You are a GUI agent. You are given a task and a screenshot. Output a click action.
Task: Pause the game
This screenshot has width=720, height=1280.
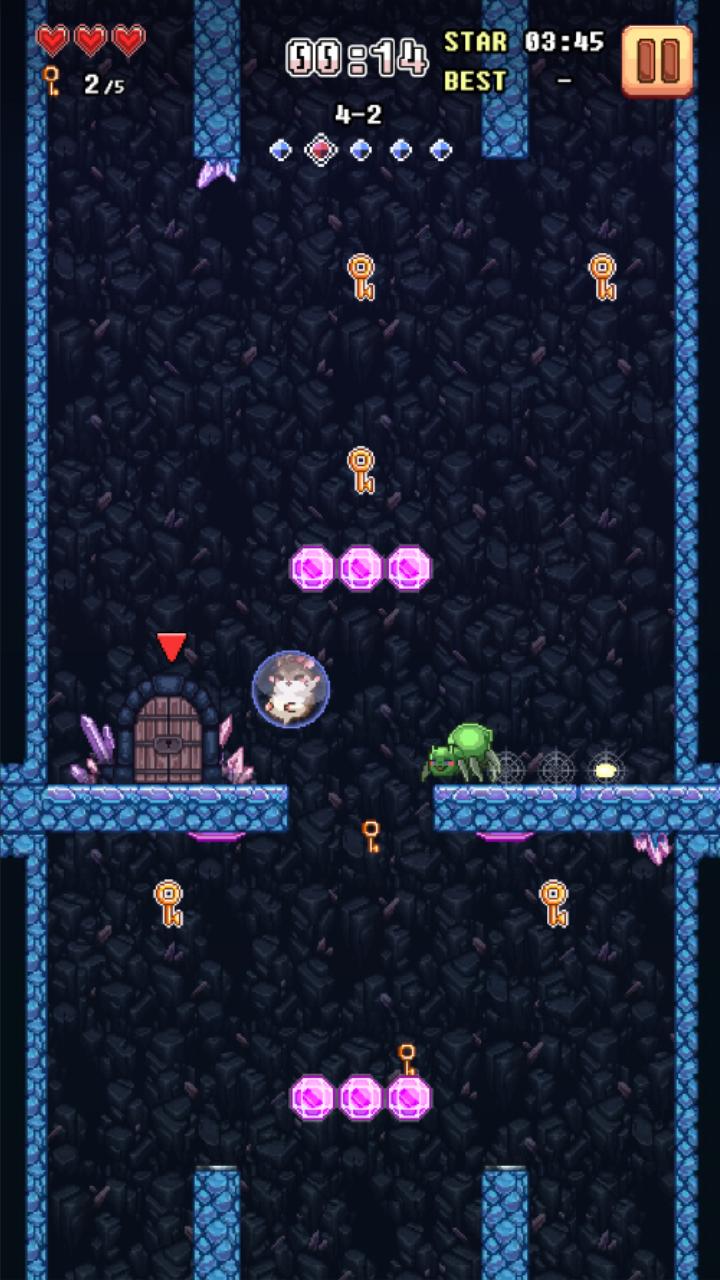click(657, 60)
